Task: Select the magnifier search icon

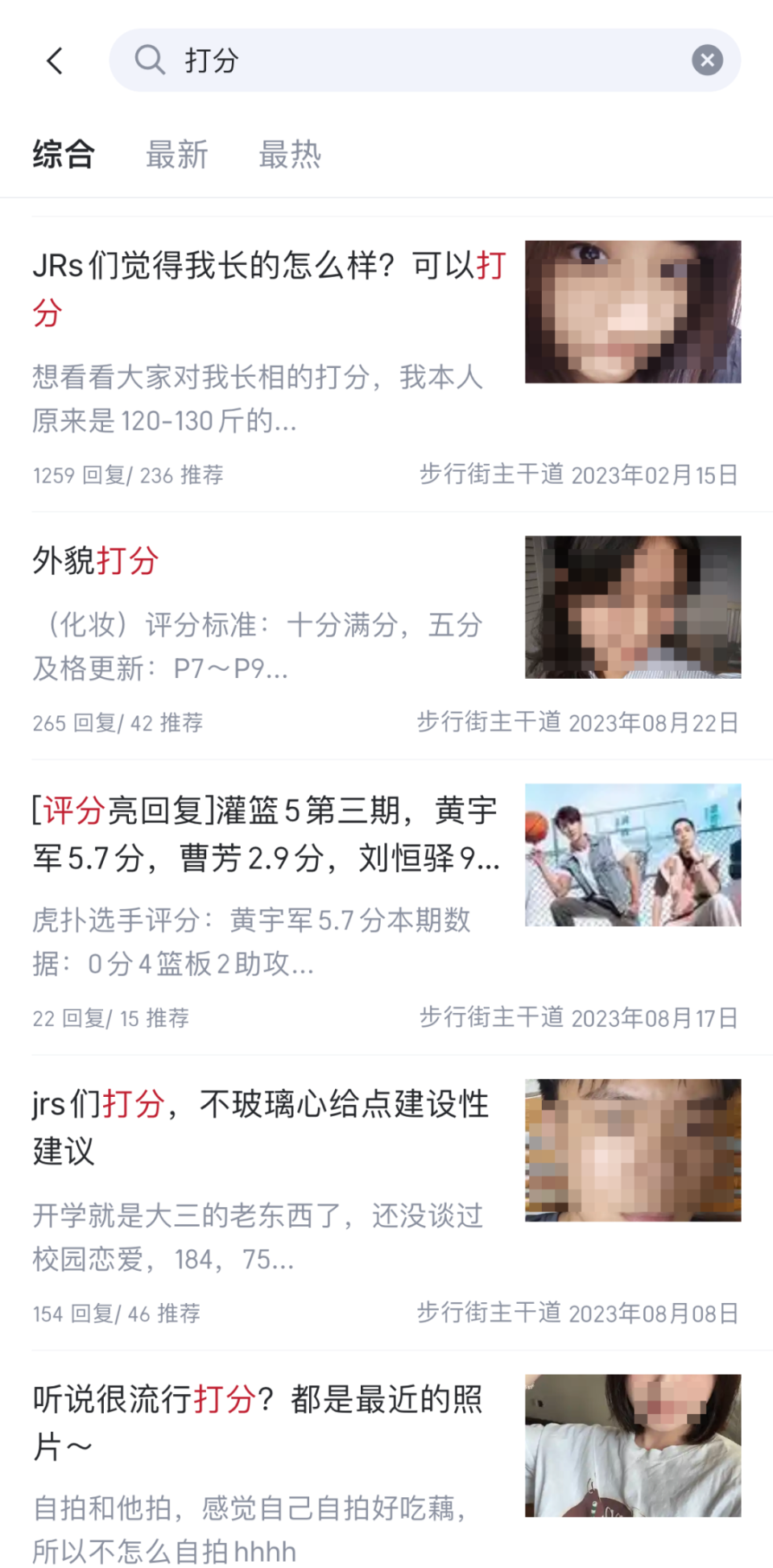Action: click(x=150, y=60)
